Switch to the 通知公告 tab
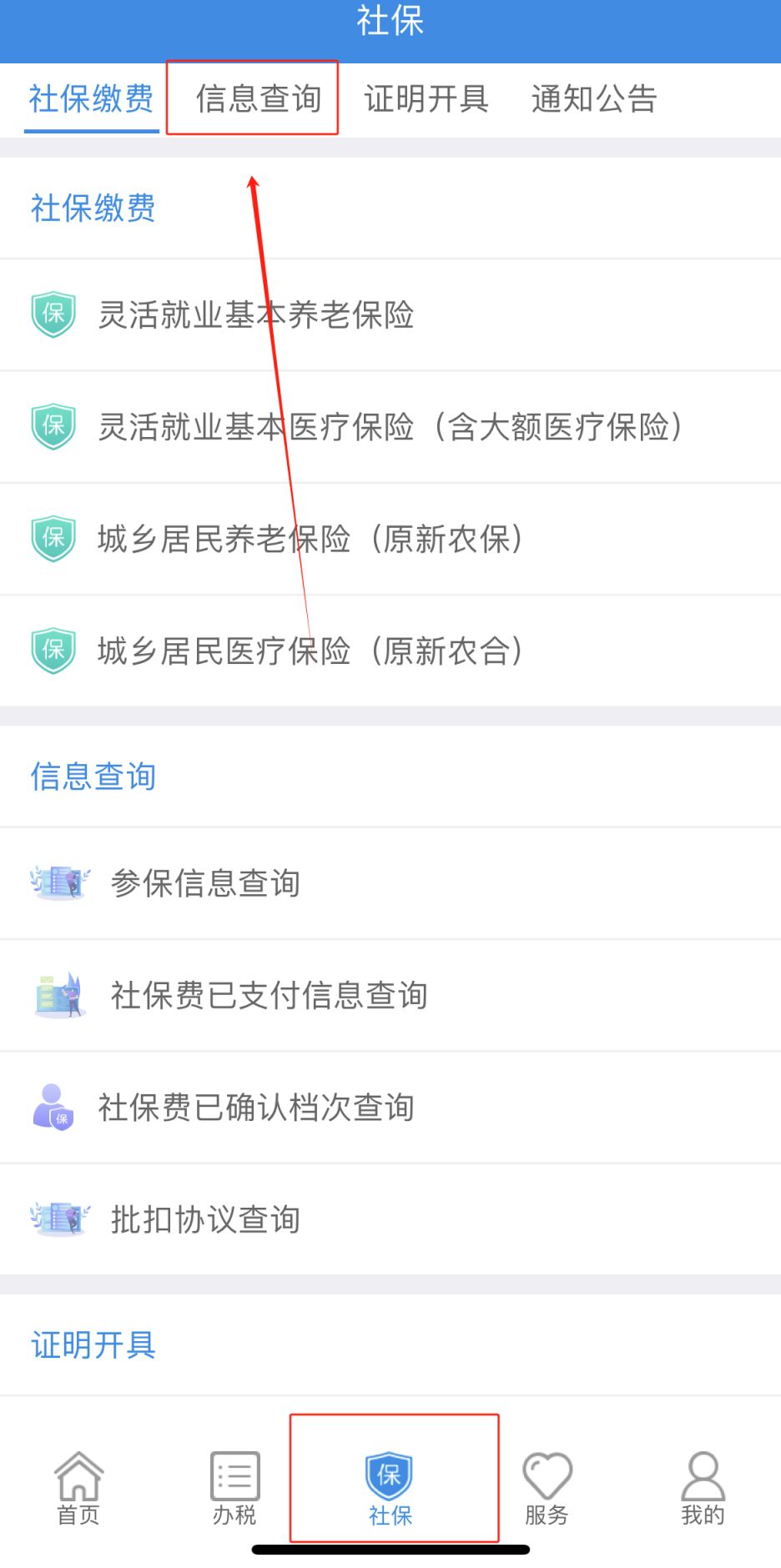 [594, 98]
